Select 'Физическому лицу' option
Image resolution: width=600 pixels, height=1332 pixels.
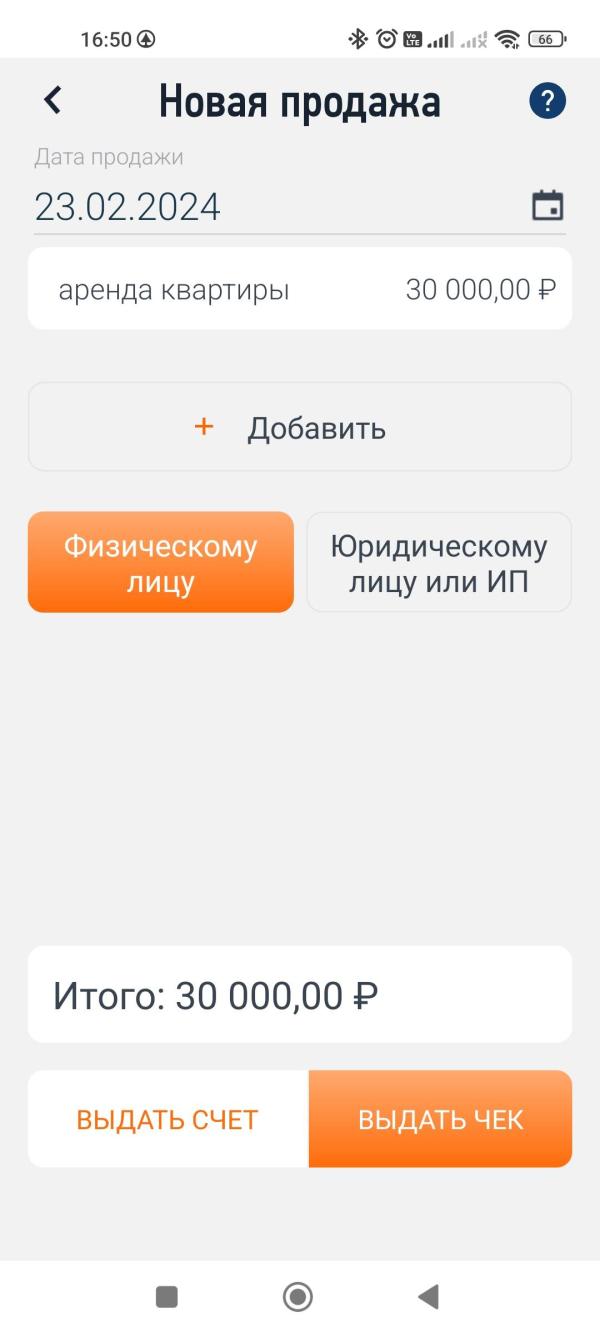click(161, 562)
